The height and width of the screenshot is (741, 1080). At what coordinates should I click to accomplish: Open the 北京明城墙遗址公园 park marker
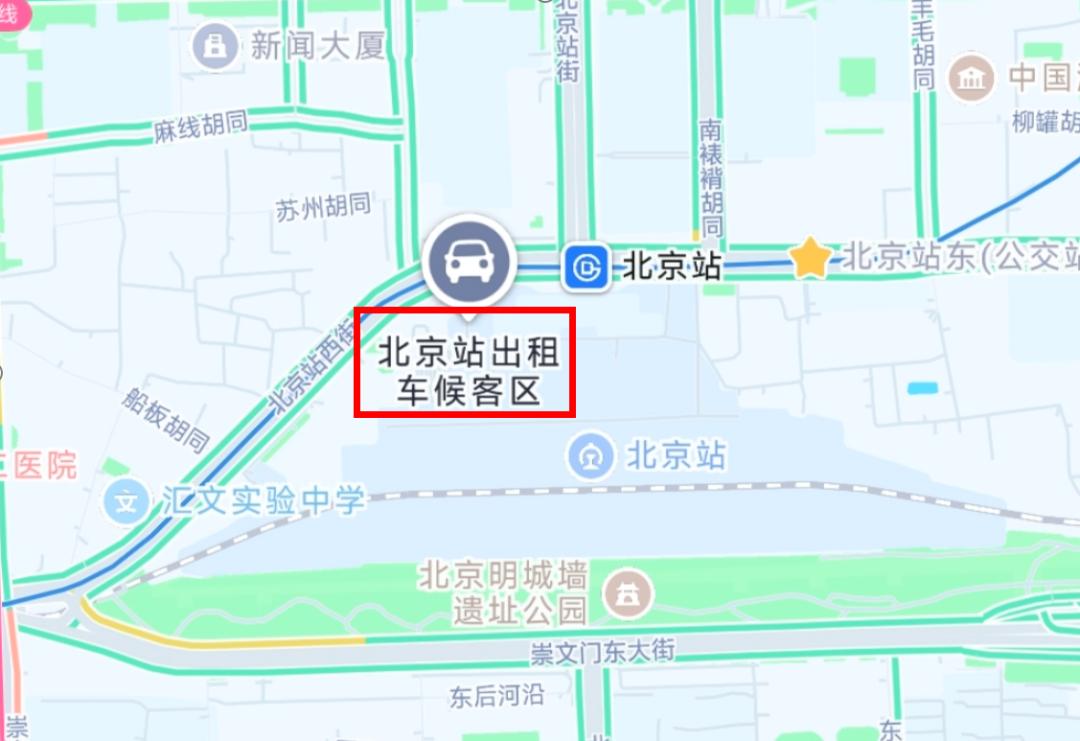629,594
